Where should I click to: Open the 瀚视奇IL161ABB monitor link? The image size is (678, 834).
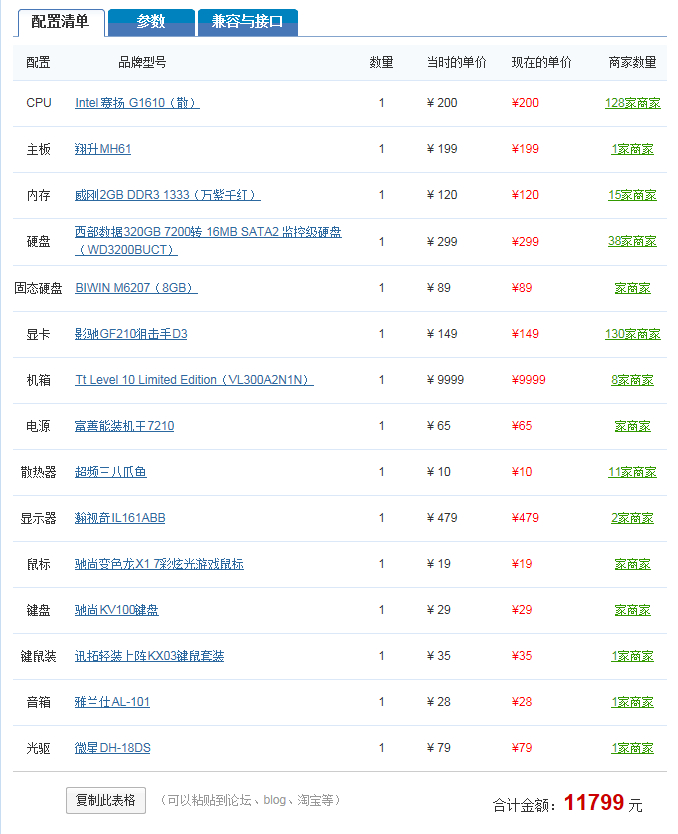(120, 518)
